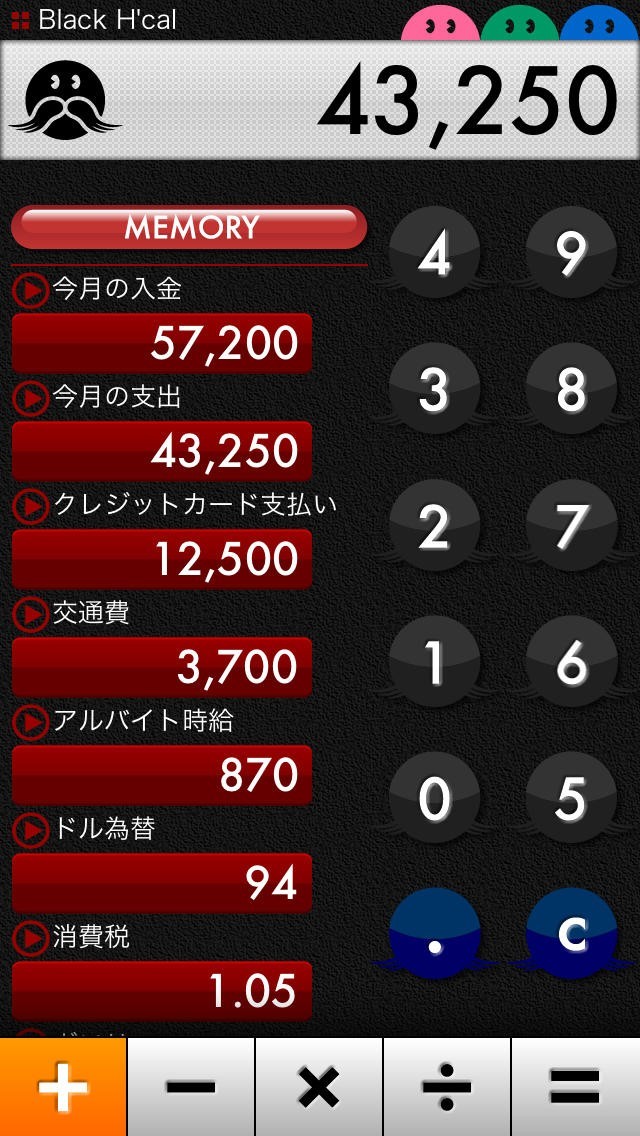Tap the play icon beside 交通費
Screen dimensions: 640x1136
coord(30,614)
